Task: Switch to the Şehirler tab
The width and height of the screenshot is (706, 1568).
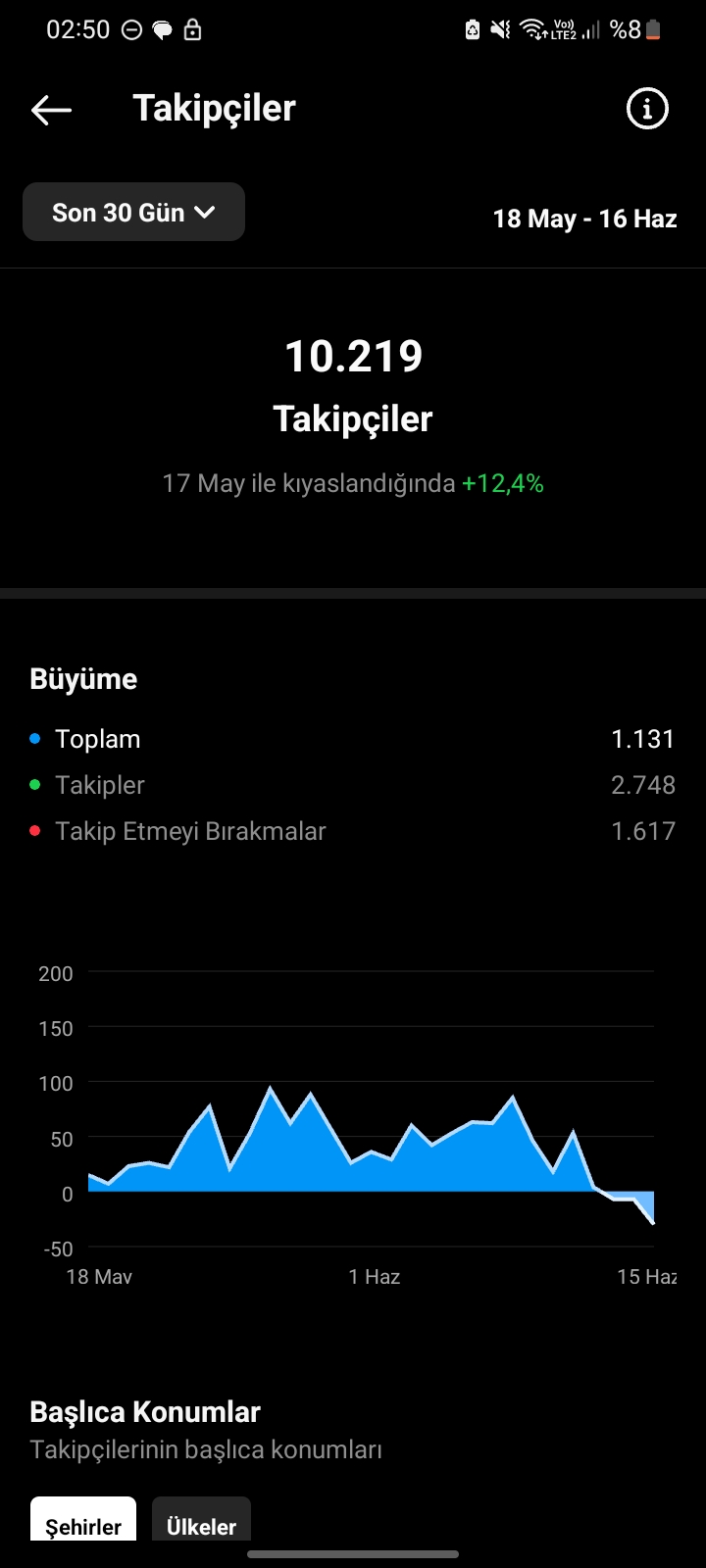Action: coord(83,1521)
